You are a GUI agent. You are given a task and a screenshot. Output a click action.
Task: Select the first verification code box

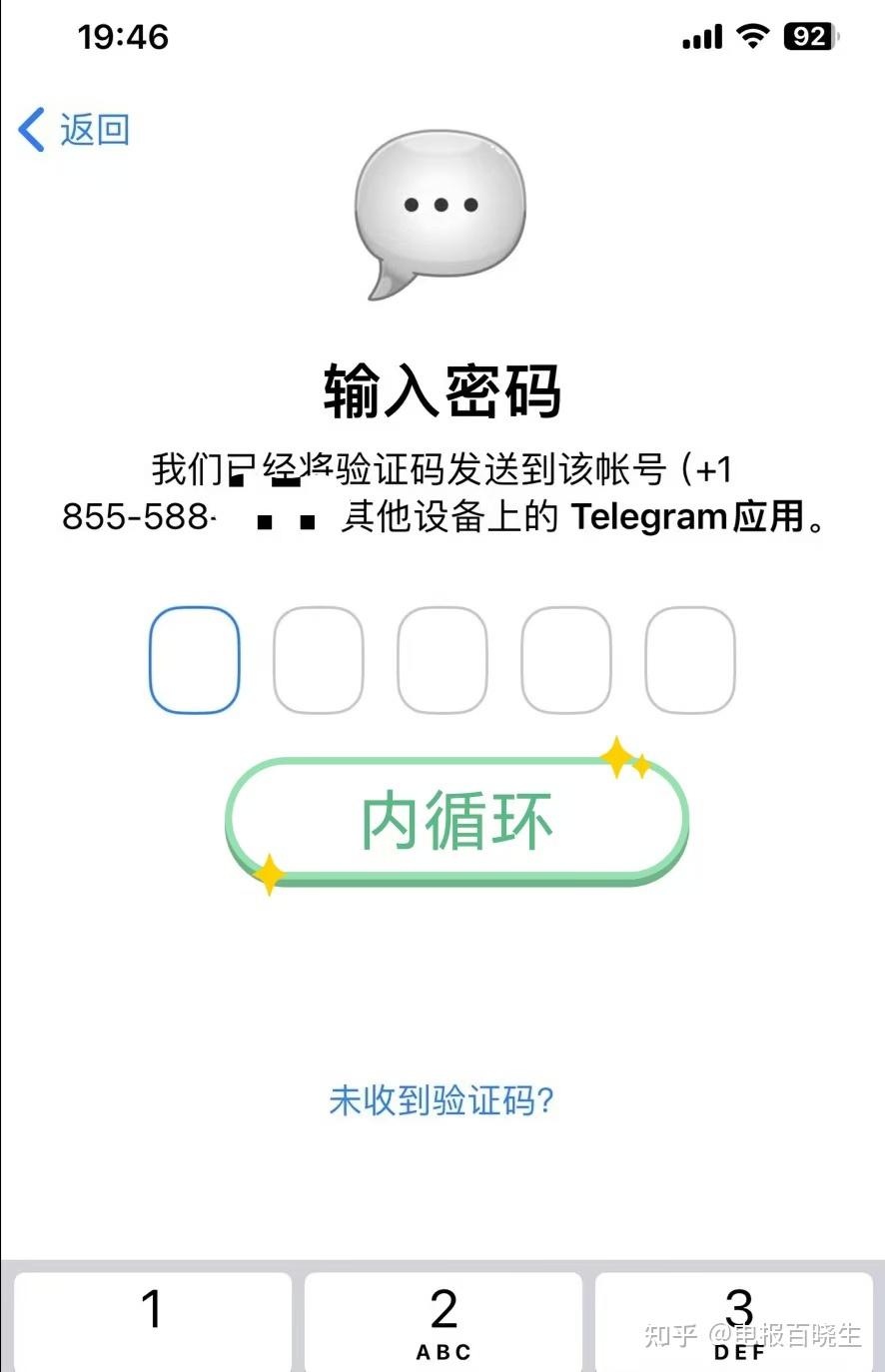point(194,660)
